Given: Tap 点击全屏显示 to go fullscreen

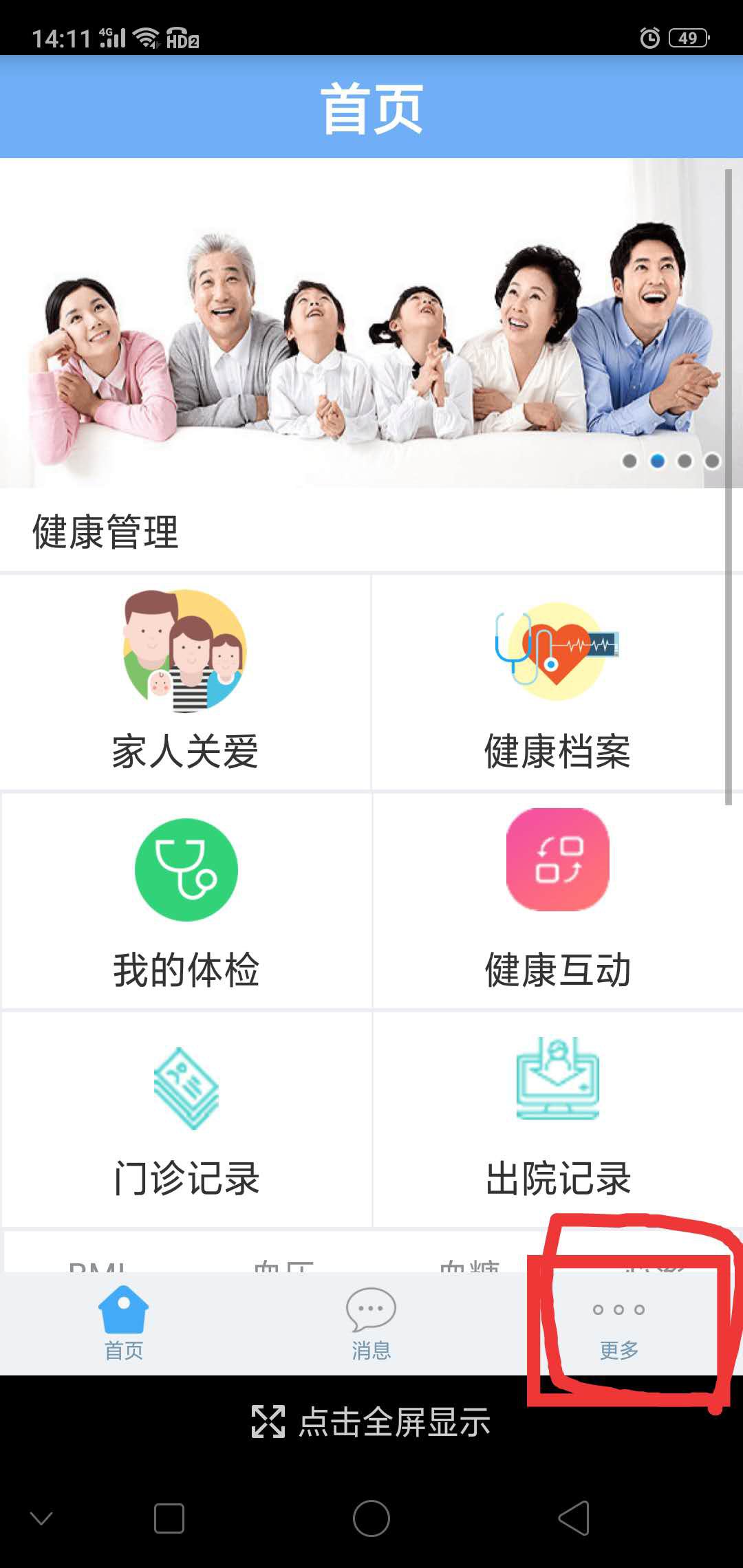Looking at the screenshot, I should pos(371,1422).
